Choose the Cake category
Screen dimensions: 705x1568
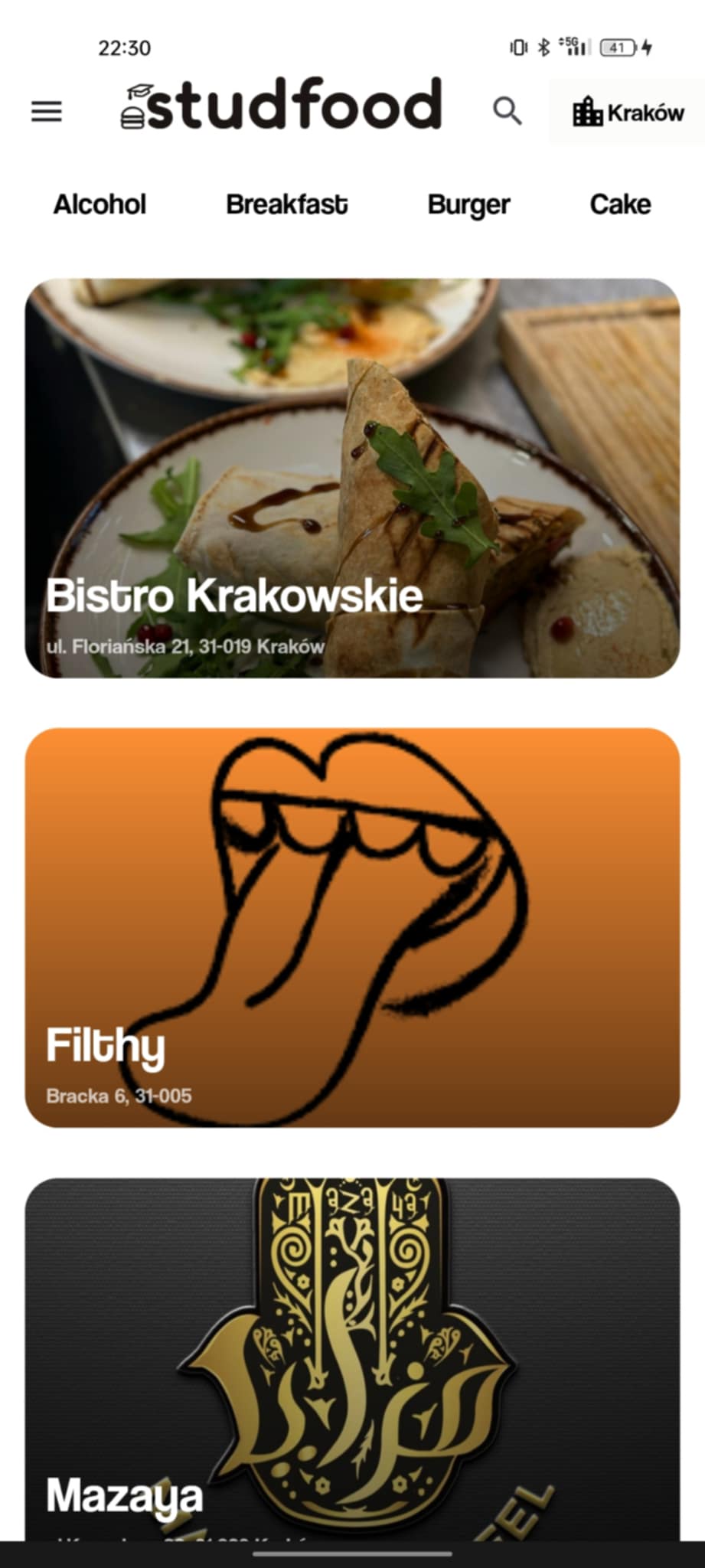[x=620, y=204]
